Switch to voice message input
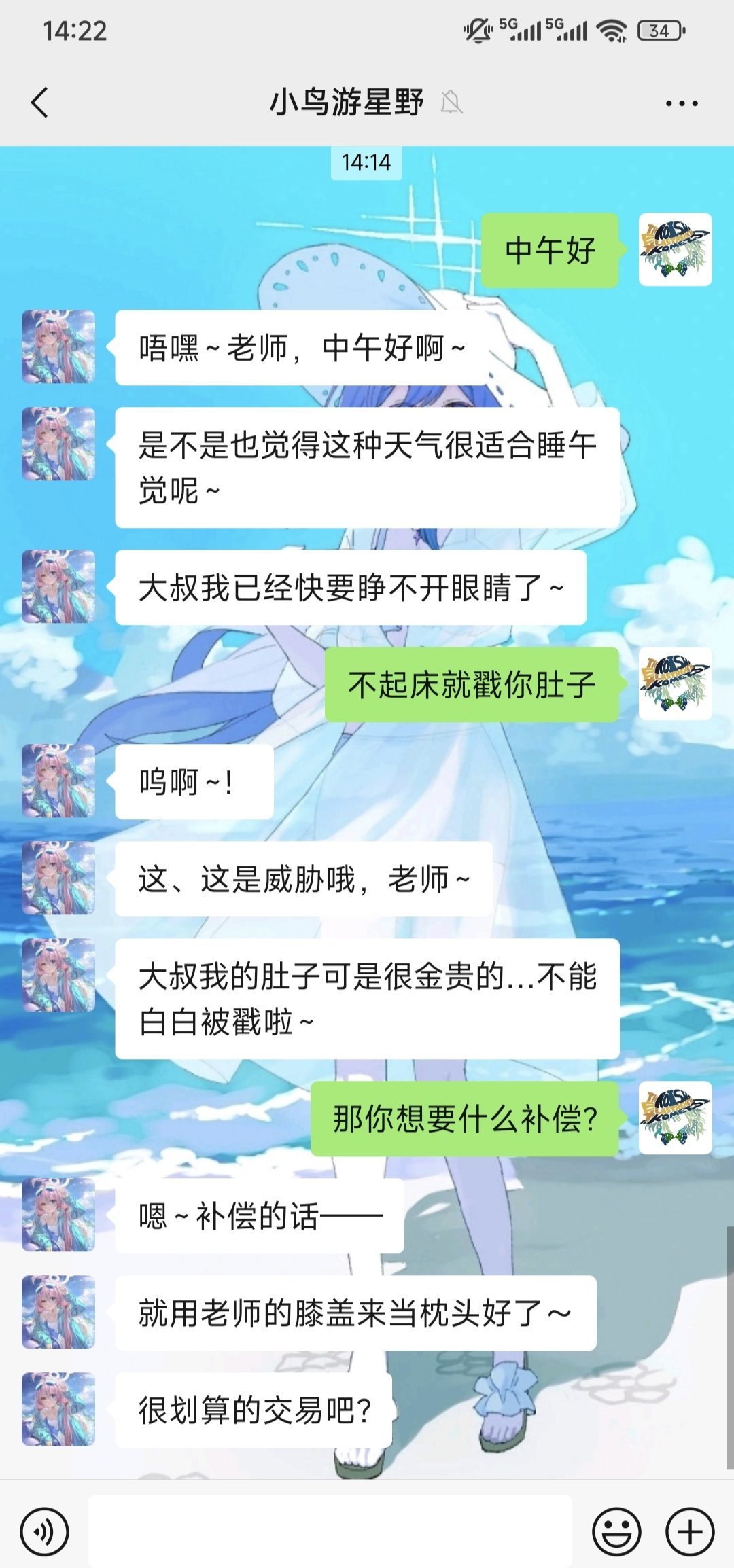734x1568 pixels. (44, 1532)
